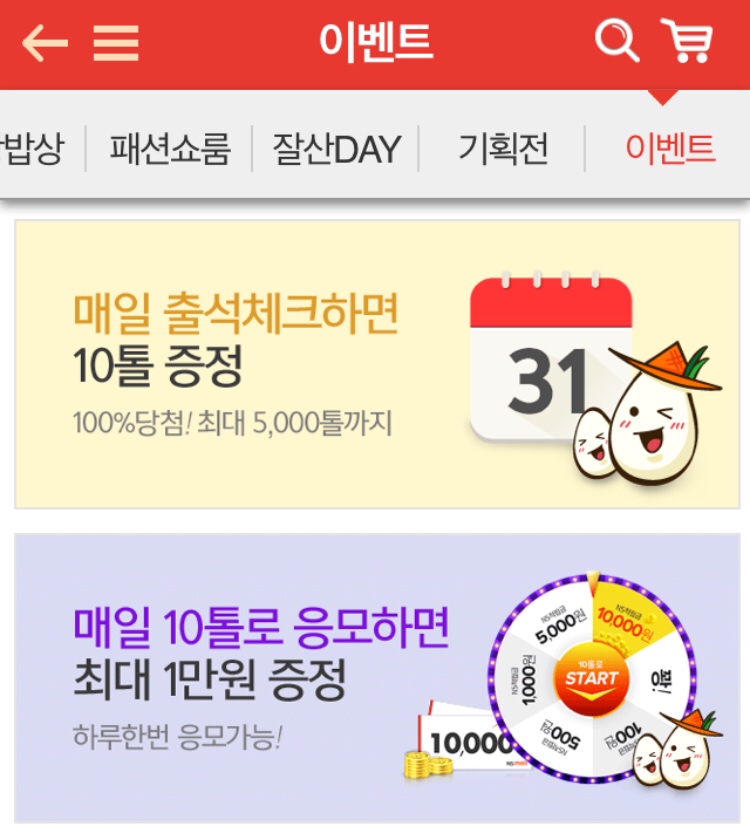The width and height of the screenshot is (750, 835).
Task: Switch to the 패션쇼룸 tab
Action: [169, 148]
